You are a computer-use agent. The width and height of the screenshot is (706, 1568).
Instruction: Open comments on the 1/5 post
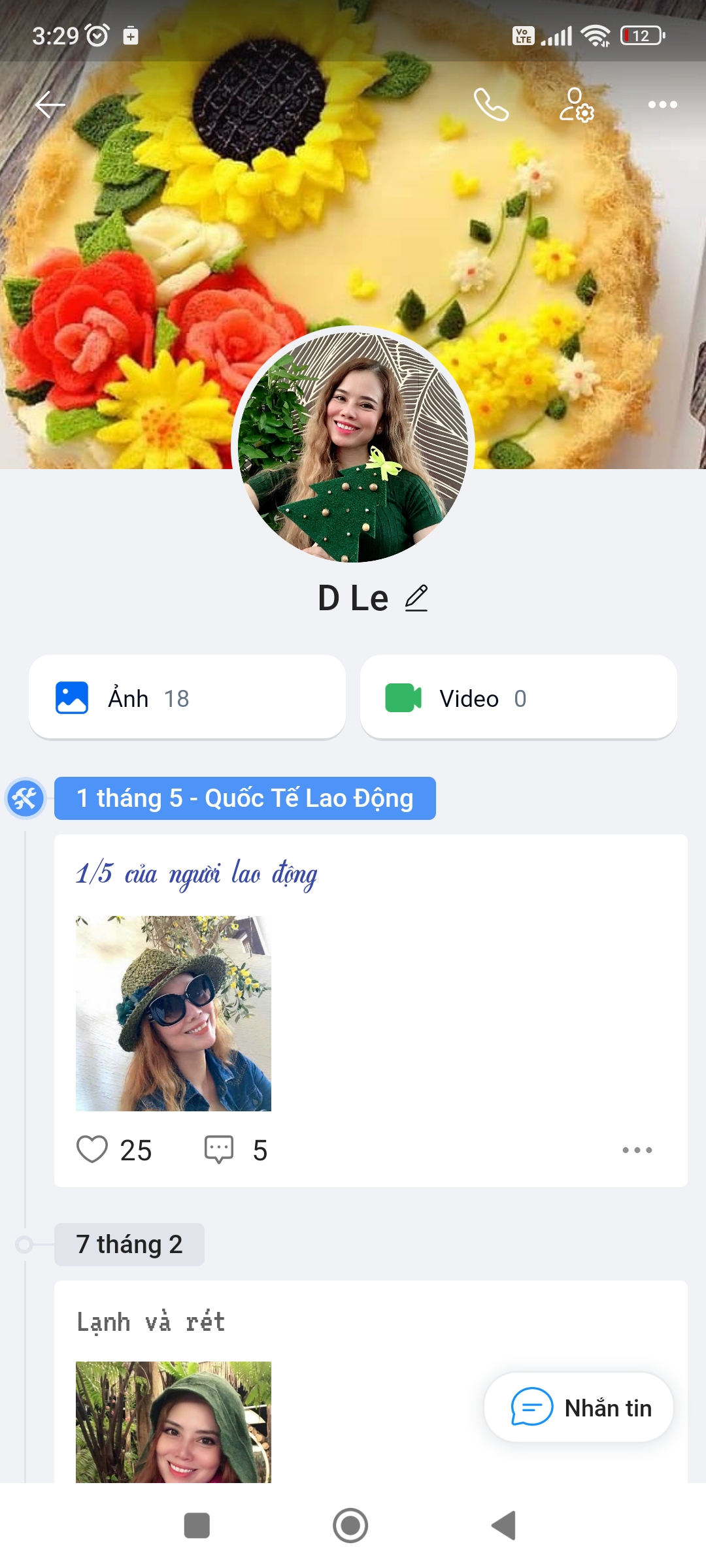pyautogui.click(x=219, y=1150)
